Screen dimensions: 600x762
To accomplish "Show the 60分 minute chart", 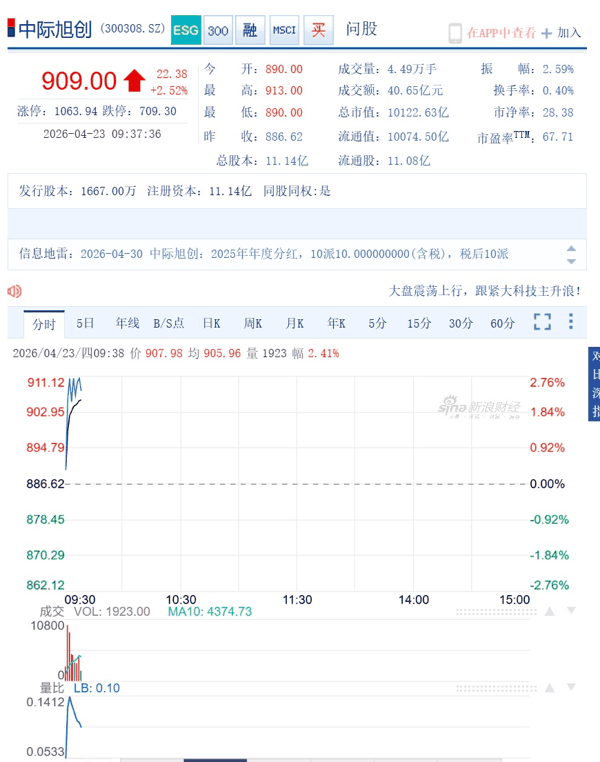I will pos(502,323).
